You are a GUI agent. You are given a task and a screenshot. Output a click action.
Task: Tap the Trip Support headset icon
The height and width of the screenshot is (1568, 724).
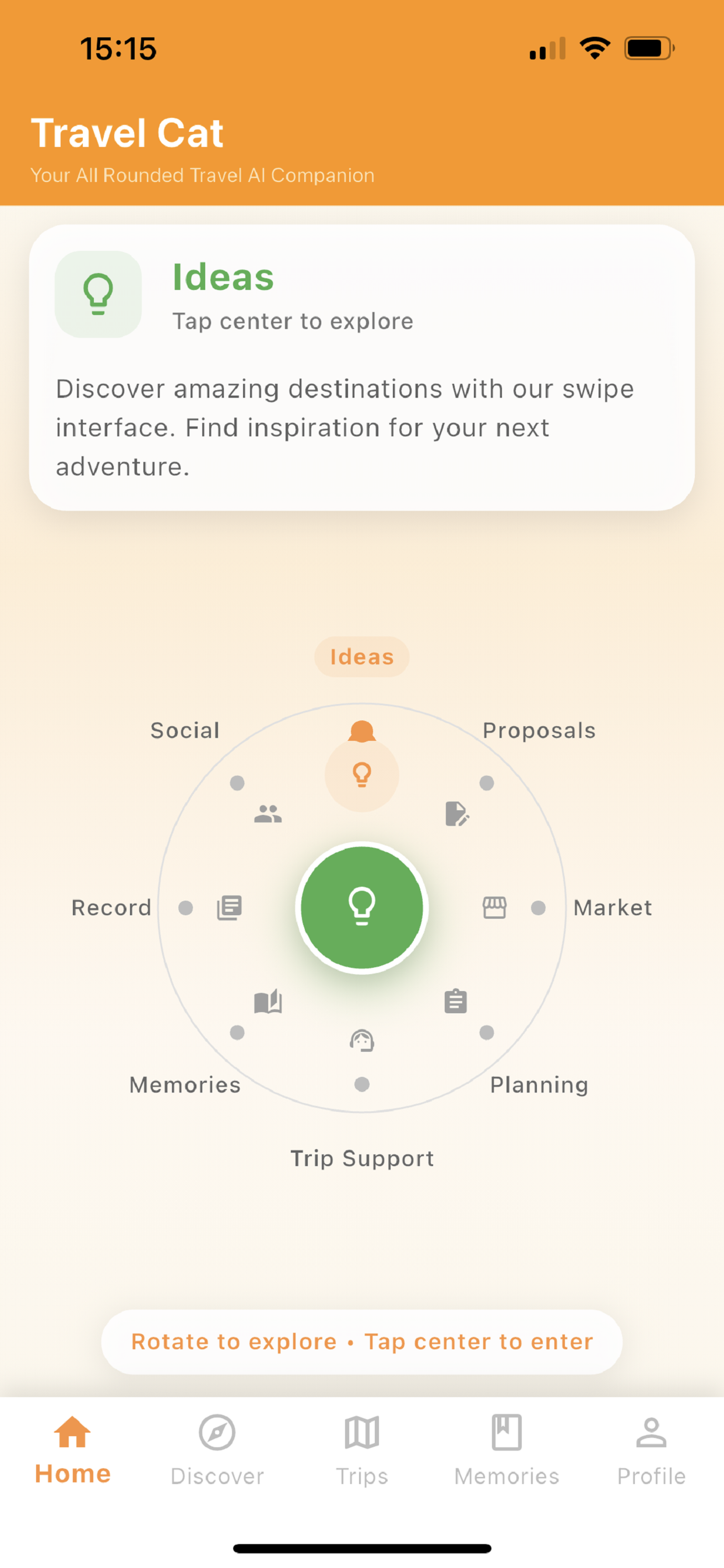coord(362,1039)
